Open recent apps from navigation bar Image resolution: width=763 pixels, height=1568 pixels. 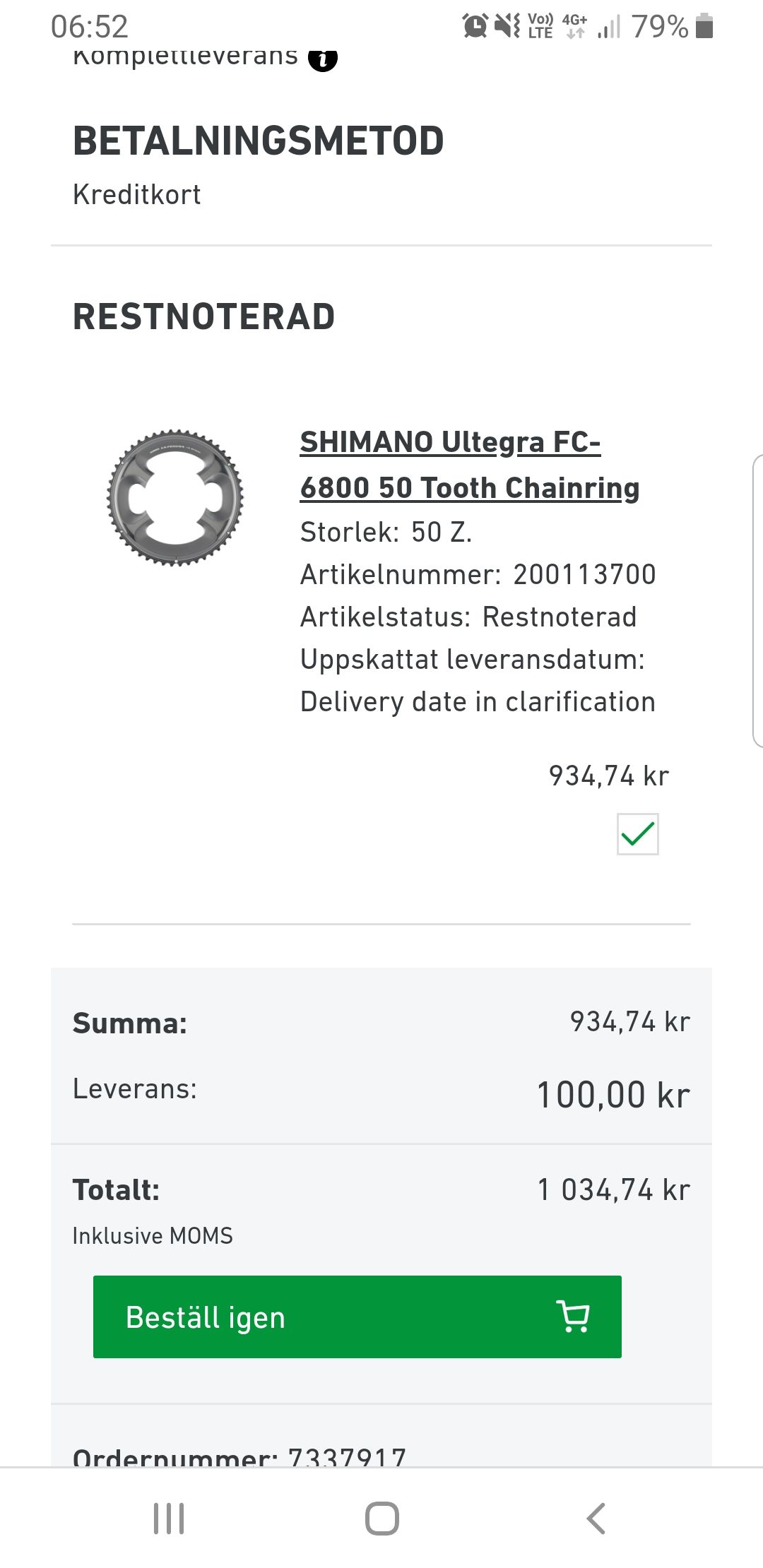(169, 1518)
